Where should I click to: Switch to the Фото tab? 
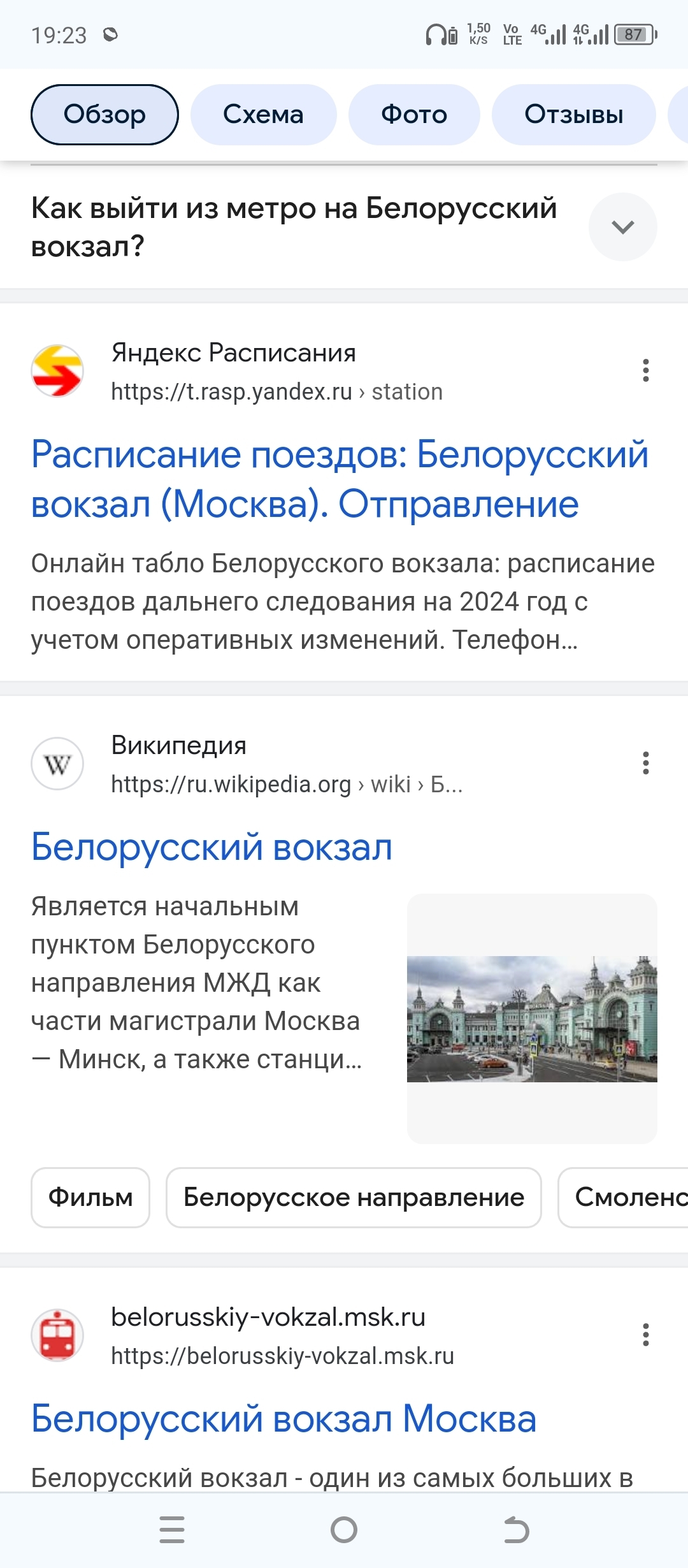pos(414,115)
